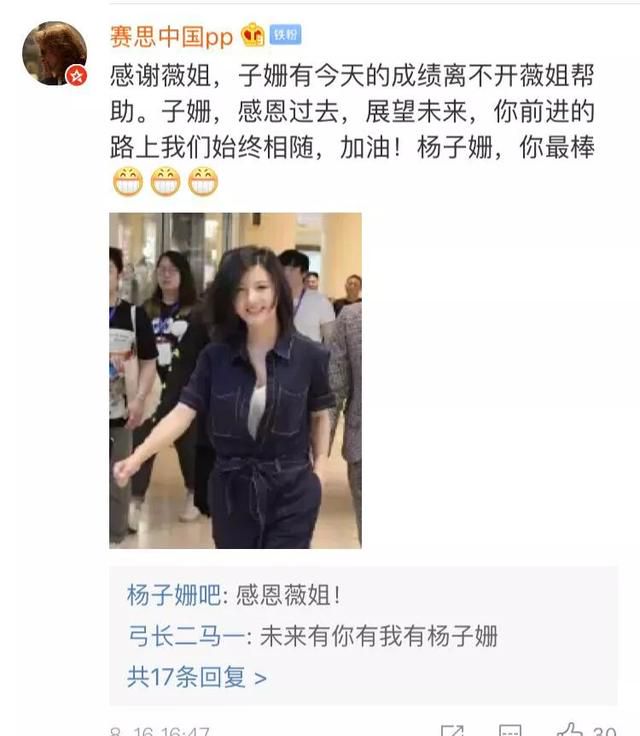Open 赛思中国pp's profile avatar

click(x=54, y=53)
